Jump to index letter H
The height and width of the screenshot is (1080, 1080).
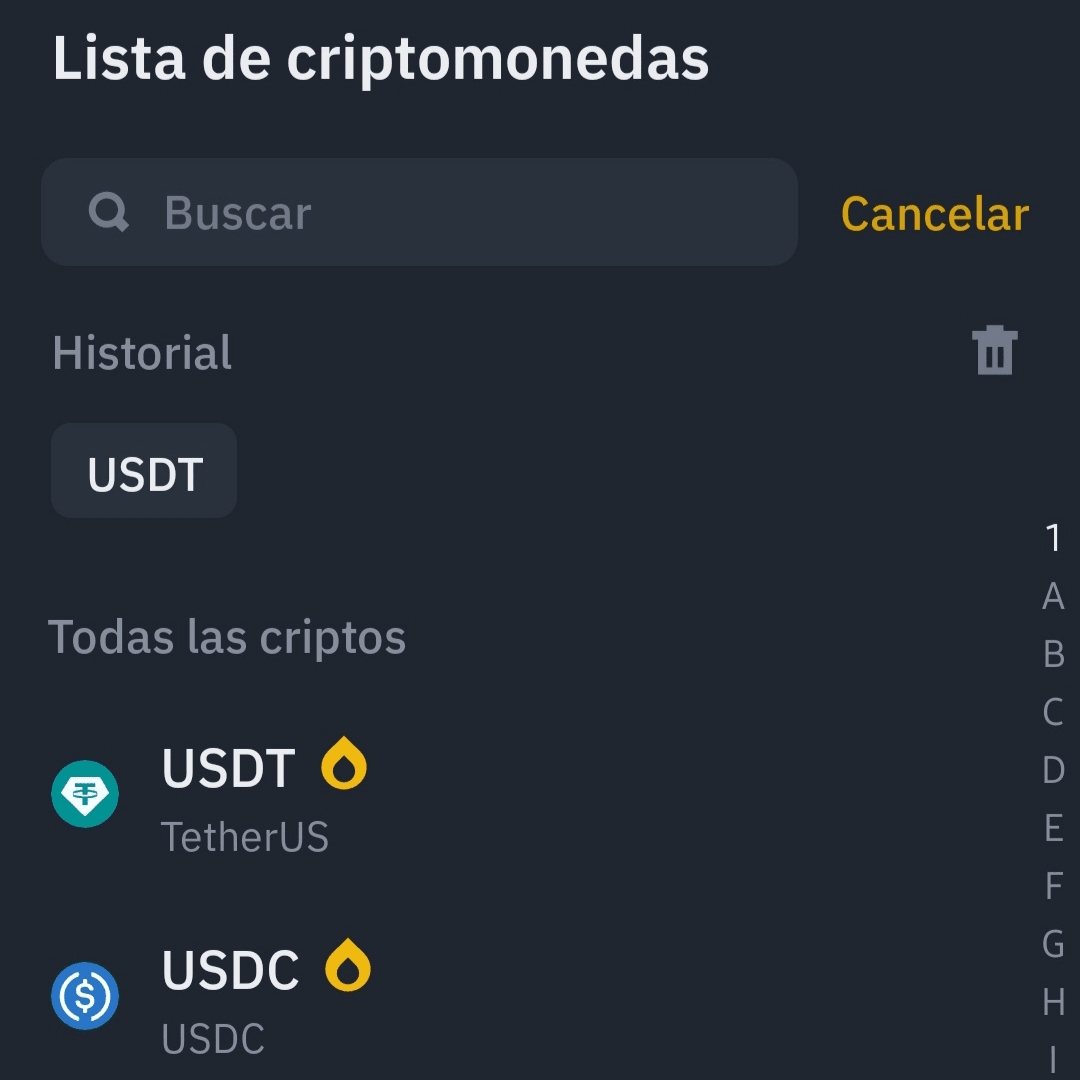point(1053,1001)
